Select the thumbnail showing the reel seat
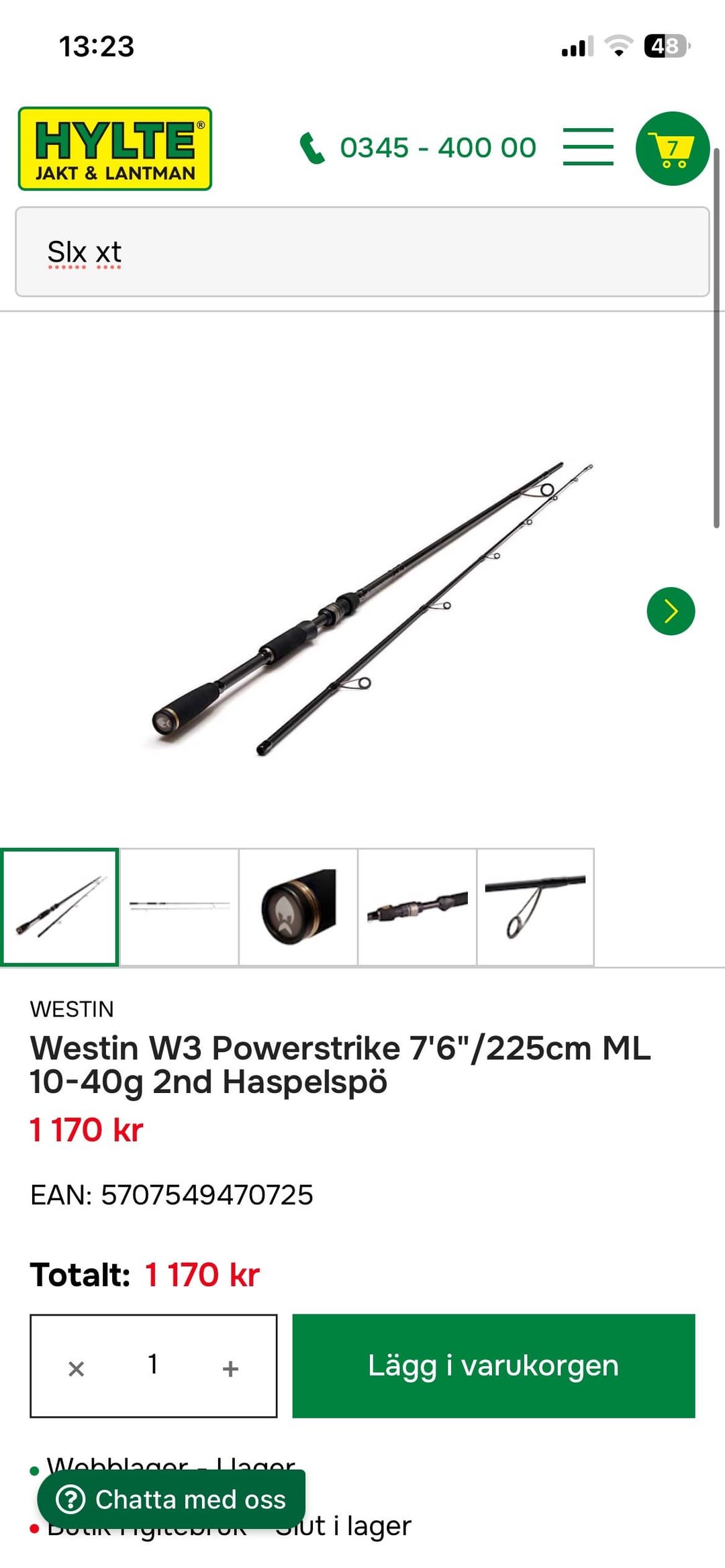 click(417, 907)
